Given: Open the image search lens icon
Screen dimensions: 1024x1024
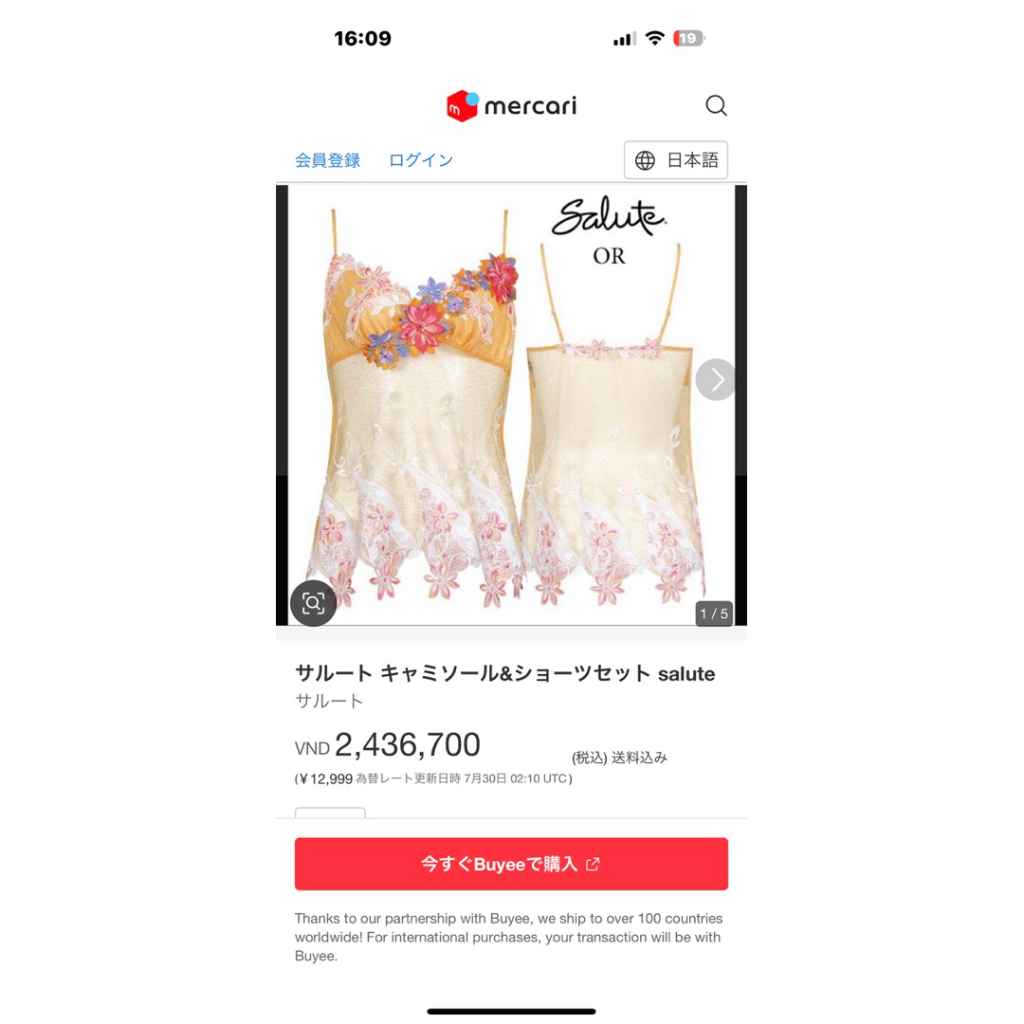Looking at the screenshot, I should coord(313,603).
